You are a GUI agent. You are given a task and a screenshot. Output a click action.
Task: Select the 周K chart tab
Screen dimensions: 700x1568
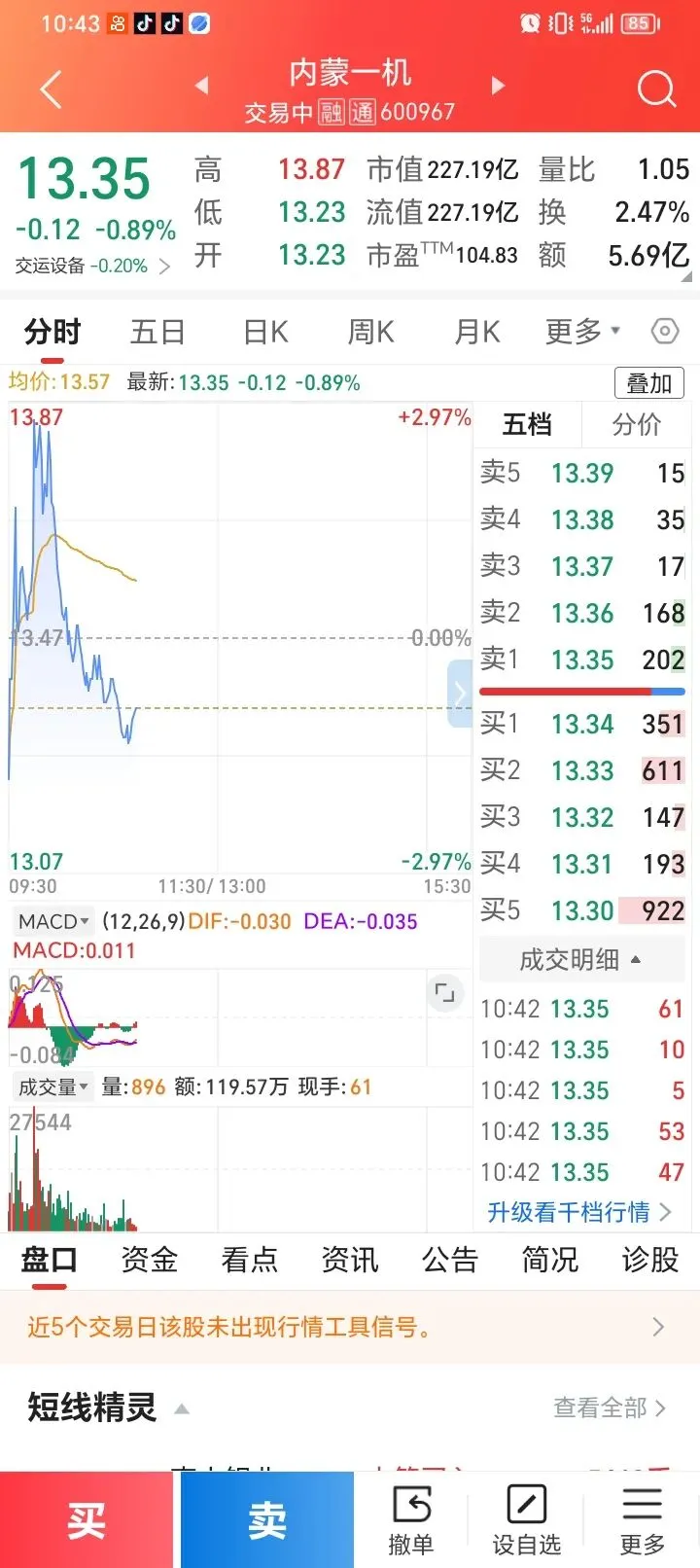[370, 332]
